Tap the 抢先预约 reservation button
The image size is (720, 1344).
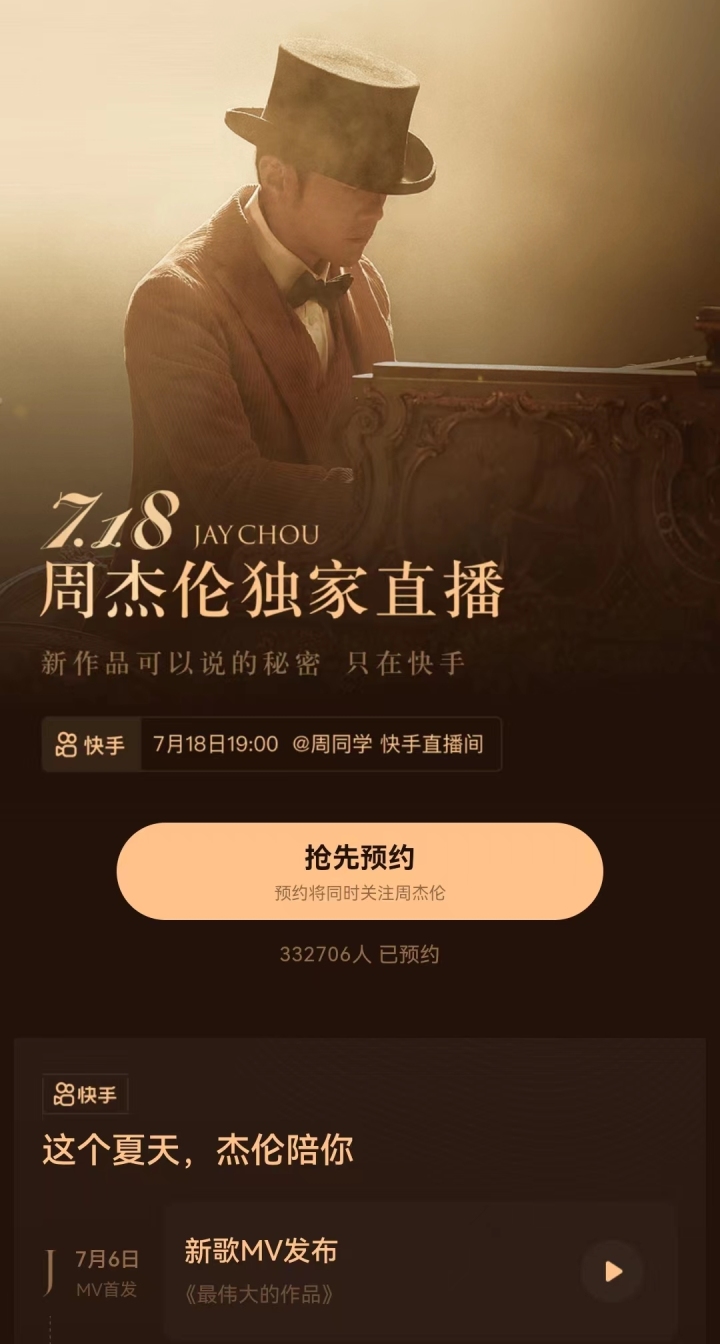click(x=360, y=870)
